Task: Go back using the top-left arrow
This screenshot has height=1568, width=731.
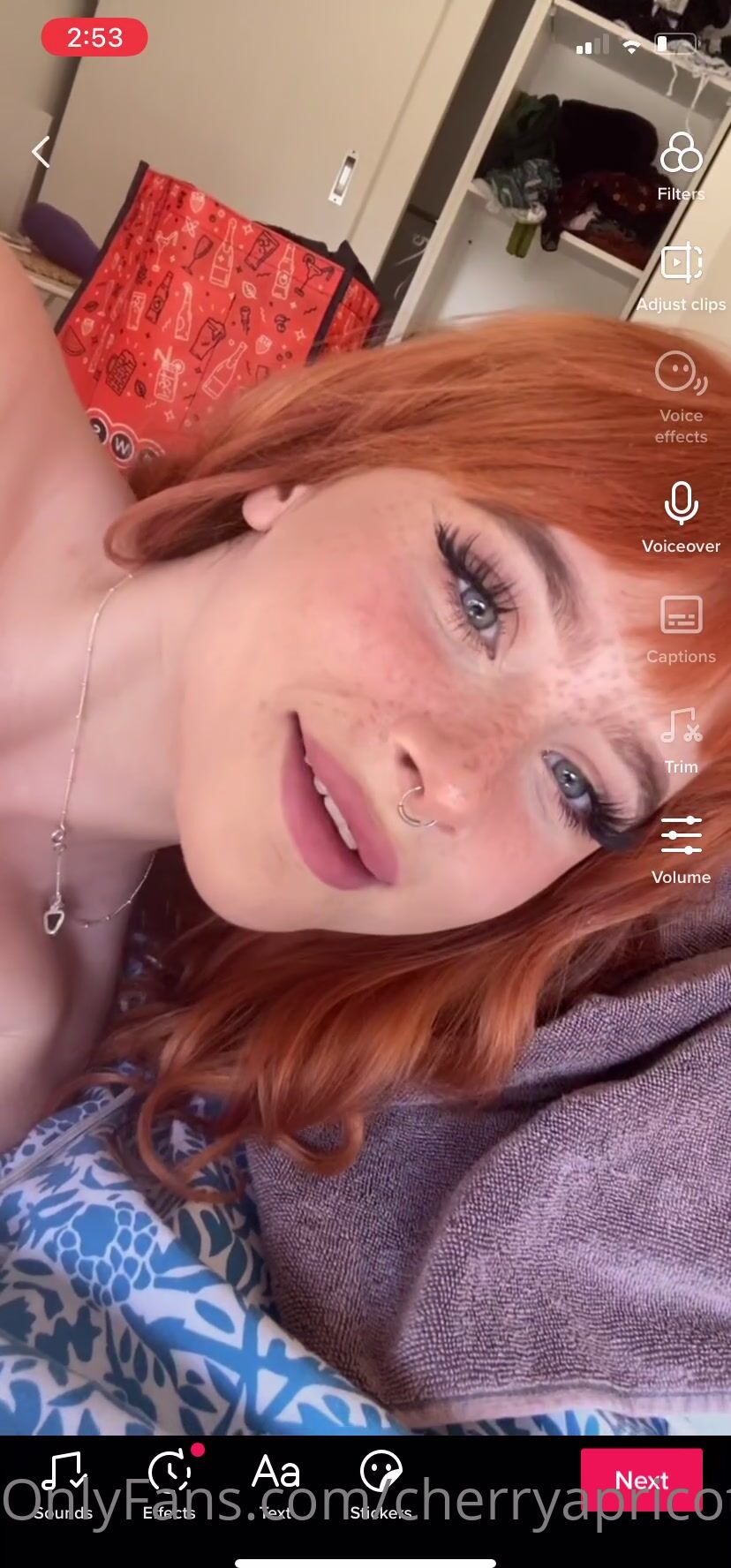Action: tap(41, 152)
